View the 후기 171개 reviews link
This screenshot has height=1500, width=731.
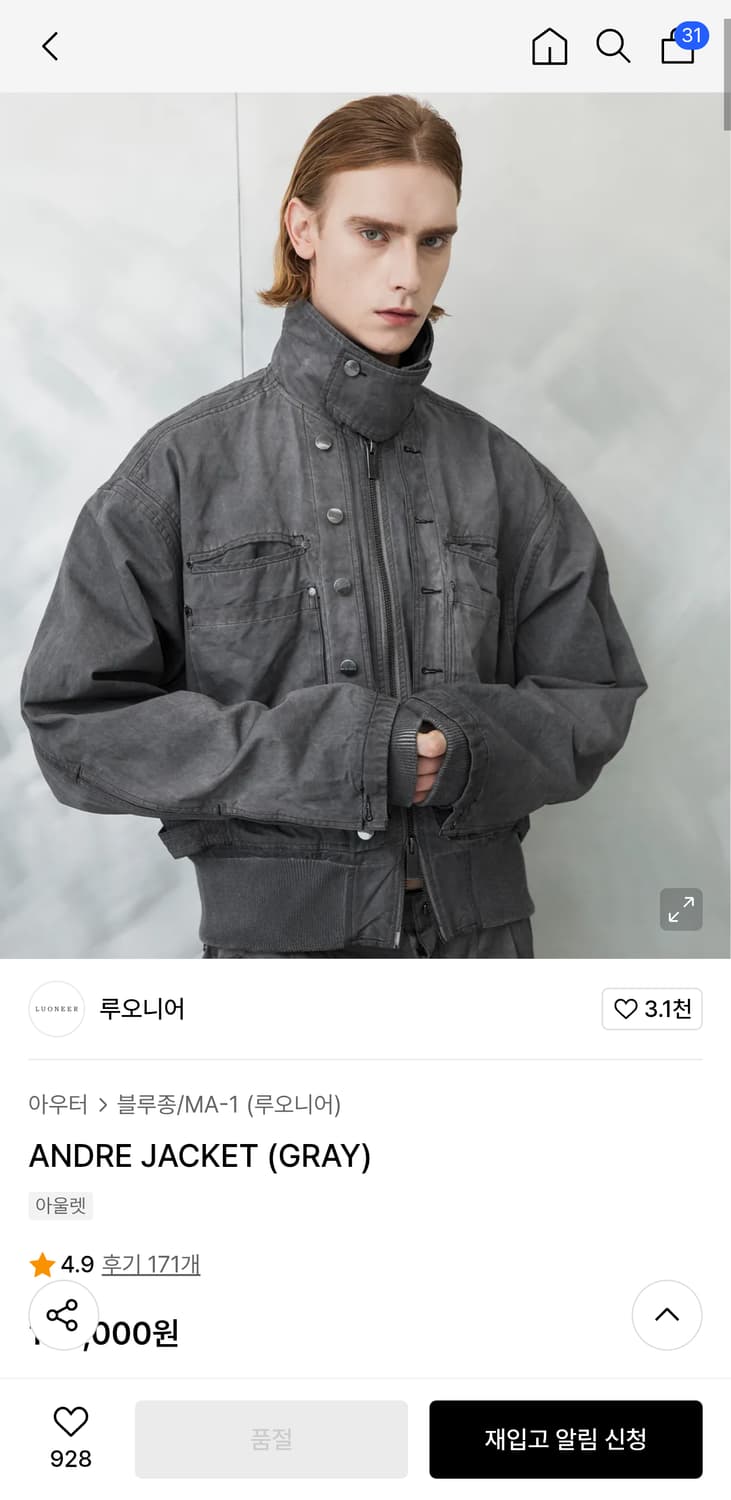point(151,1264)
